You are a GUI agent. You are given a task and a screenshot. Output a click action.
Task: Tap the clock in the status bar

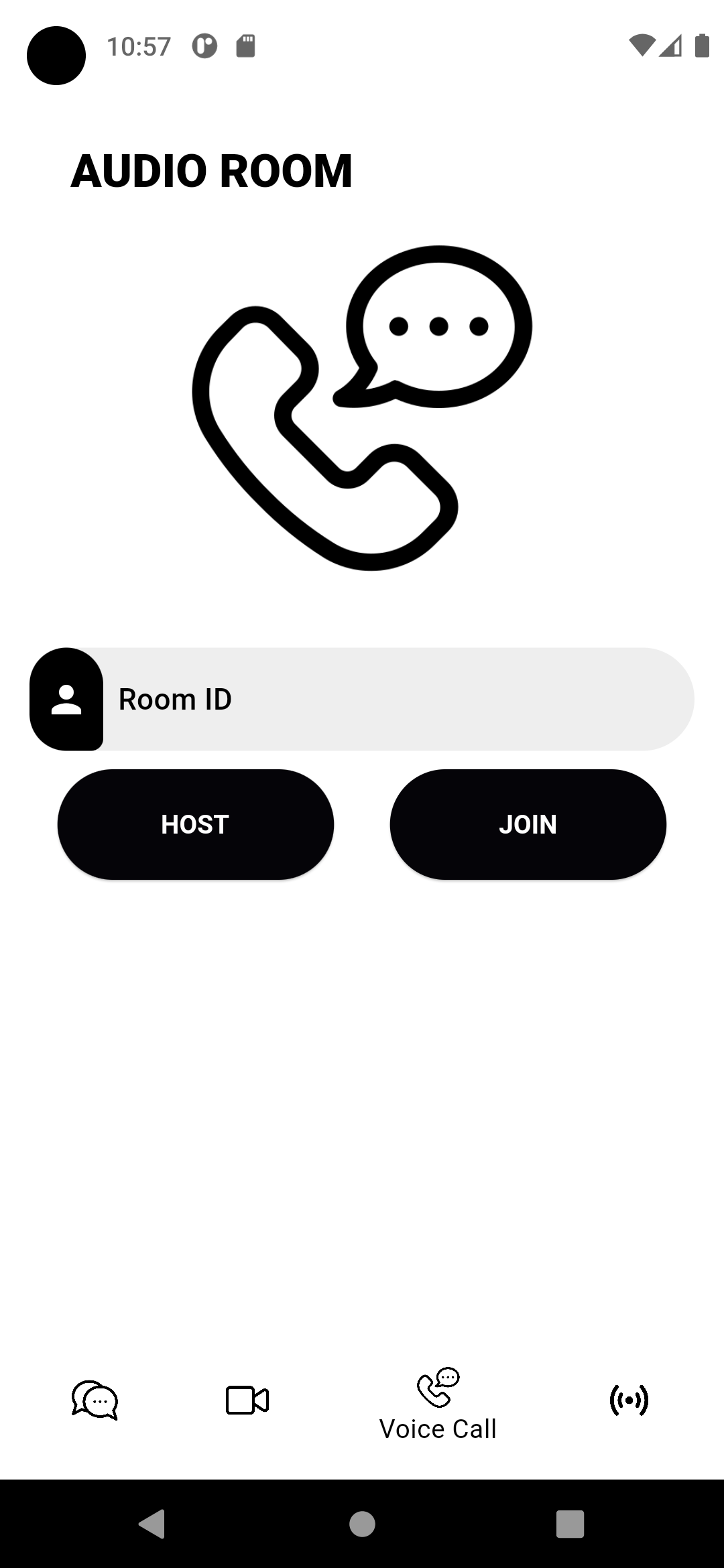point(139,45)
